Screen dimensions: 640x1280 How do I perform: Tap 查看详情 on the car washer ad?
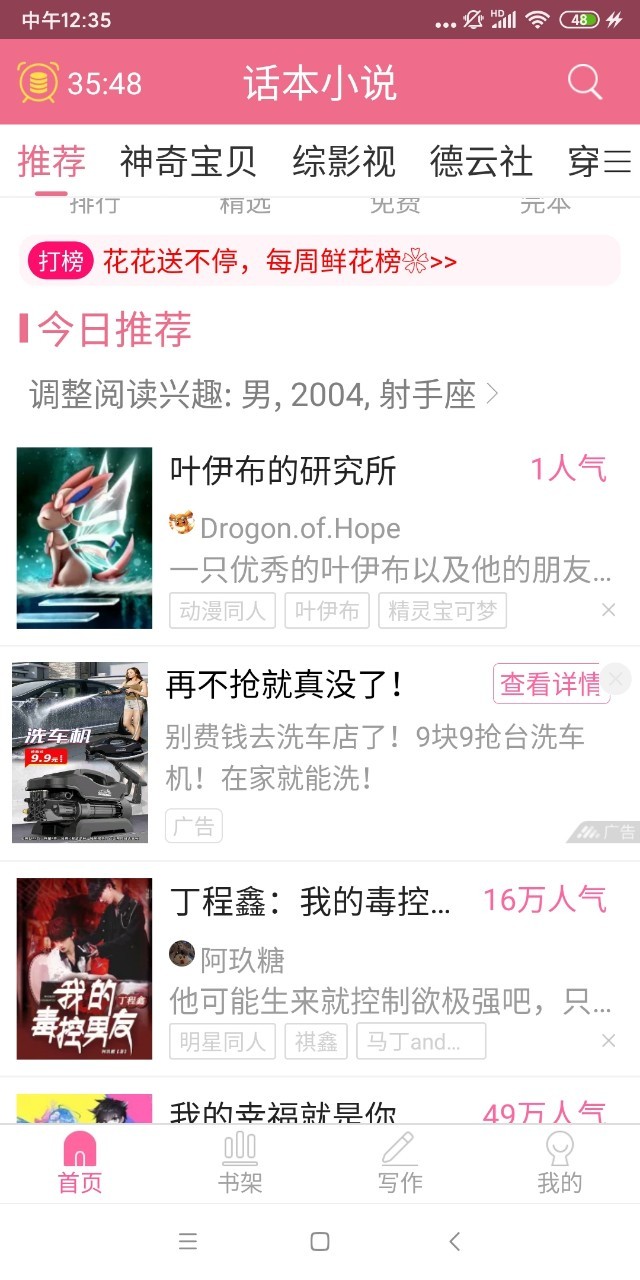point(550,684)
